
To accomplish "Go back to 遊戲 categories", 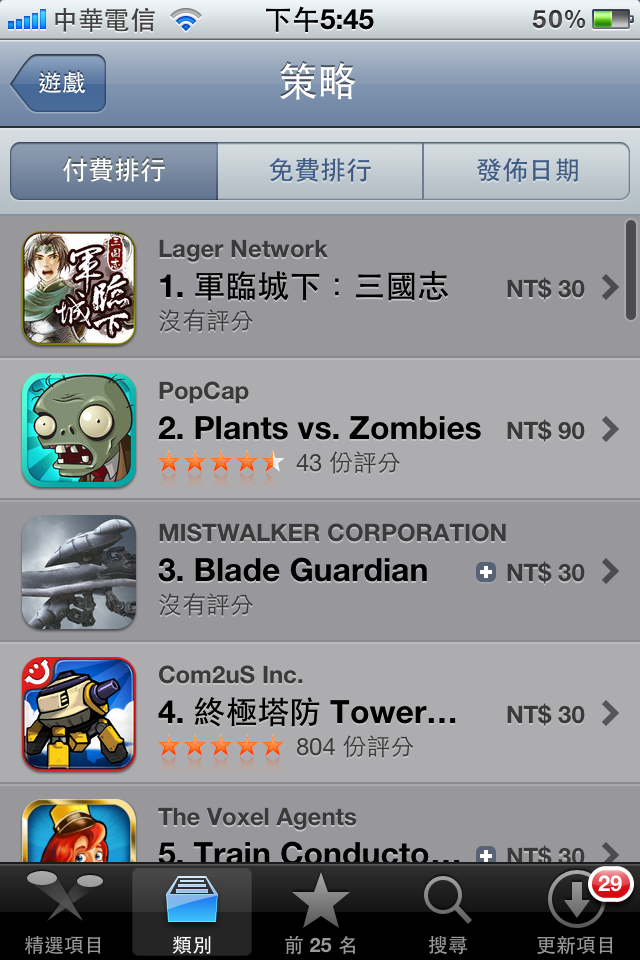I will [x=59, y=83].
